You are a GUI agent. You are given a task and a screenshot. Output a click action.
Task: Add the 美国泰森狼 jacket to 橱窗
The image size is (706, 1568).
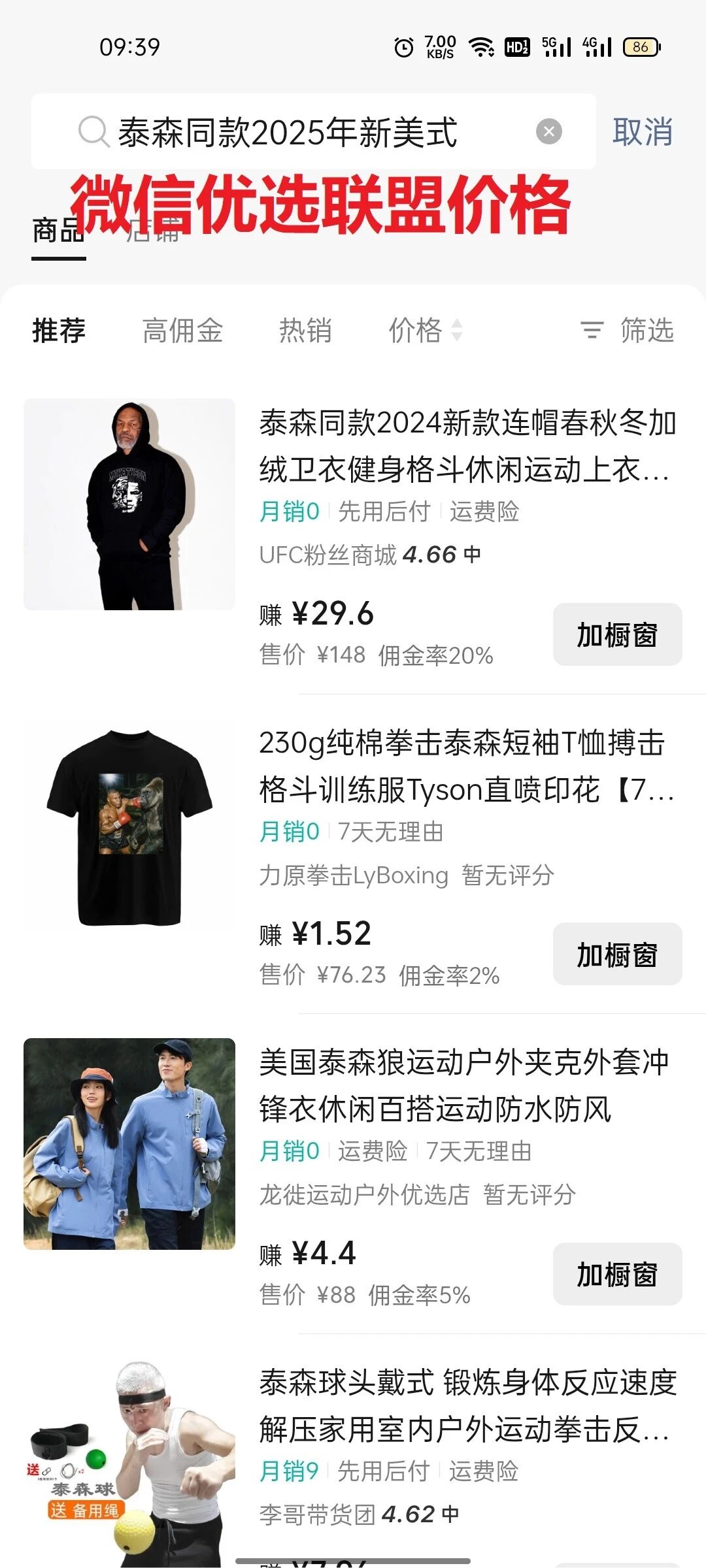tap(617, 1274)
